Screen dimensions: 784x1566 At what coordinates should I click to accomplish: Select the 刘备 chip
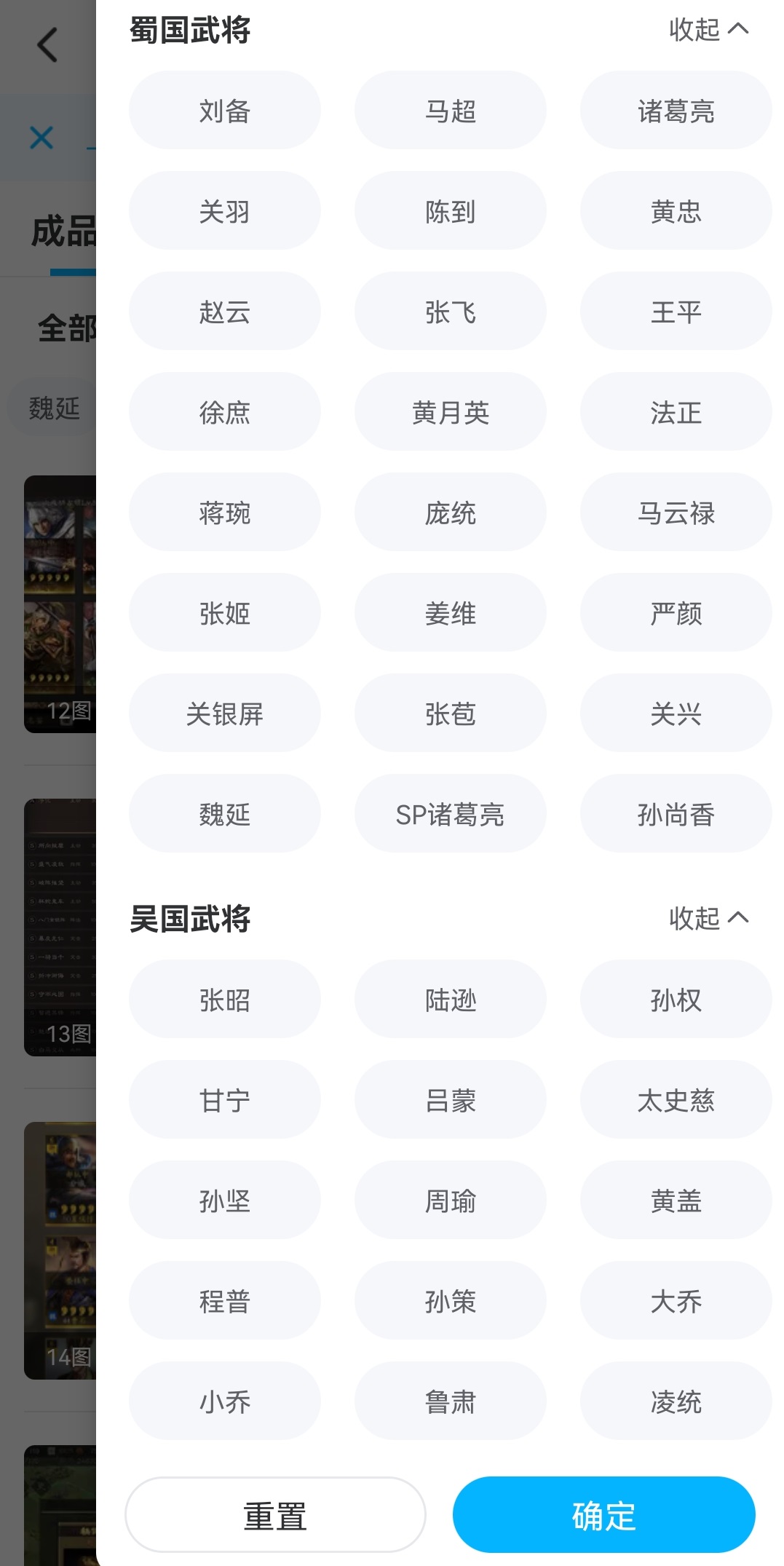224,111
